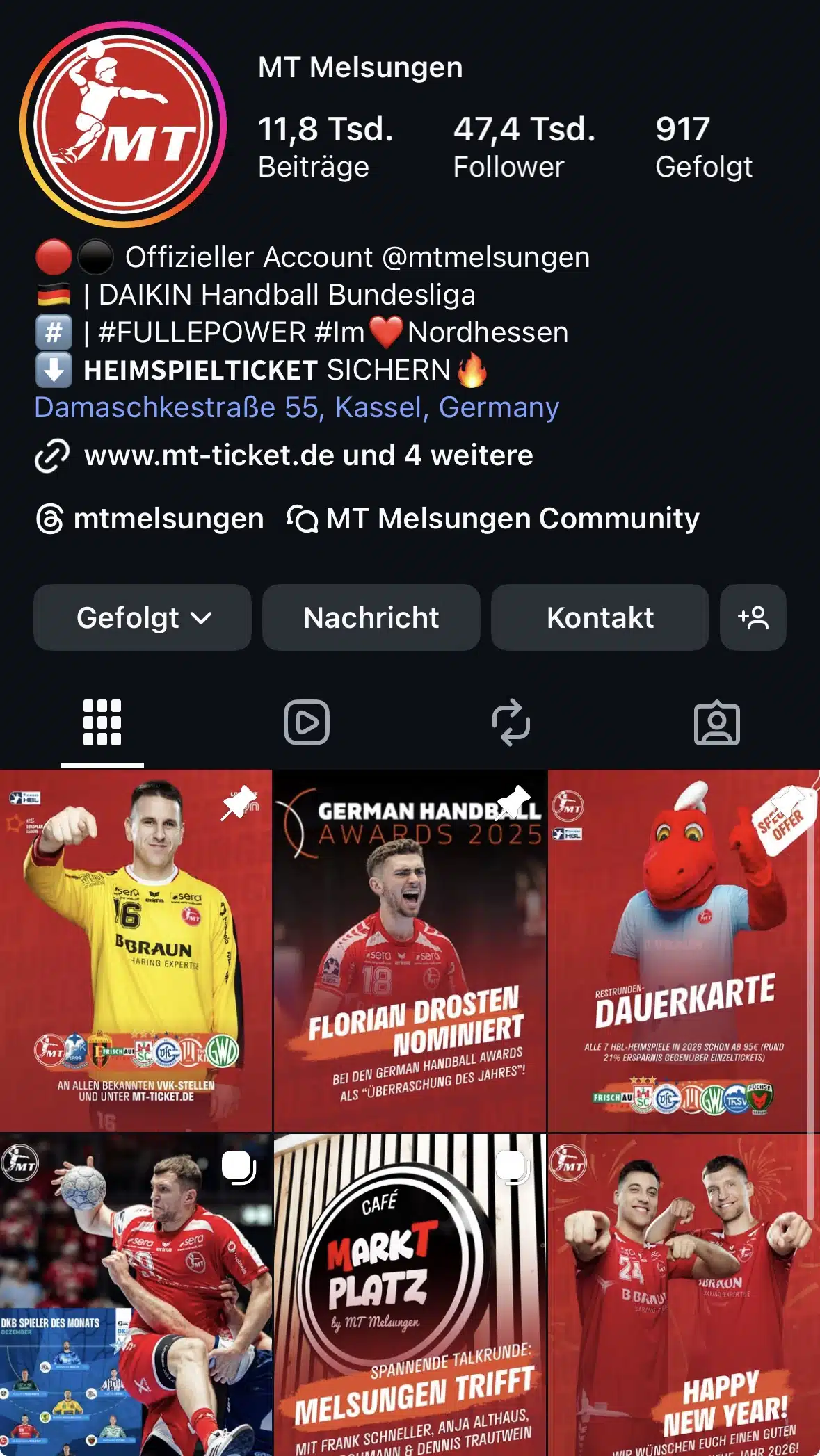820x1456 pixels.
Task: Open the Reels tab icon
Action: (x=307, y=724)
